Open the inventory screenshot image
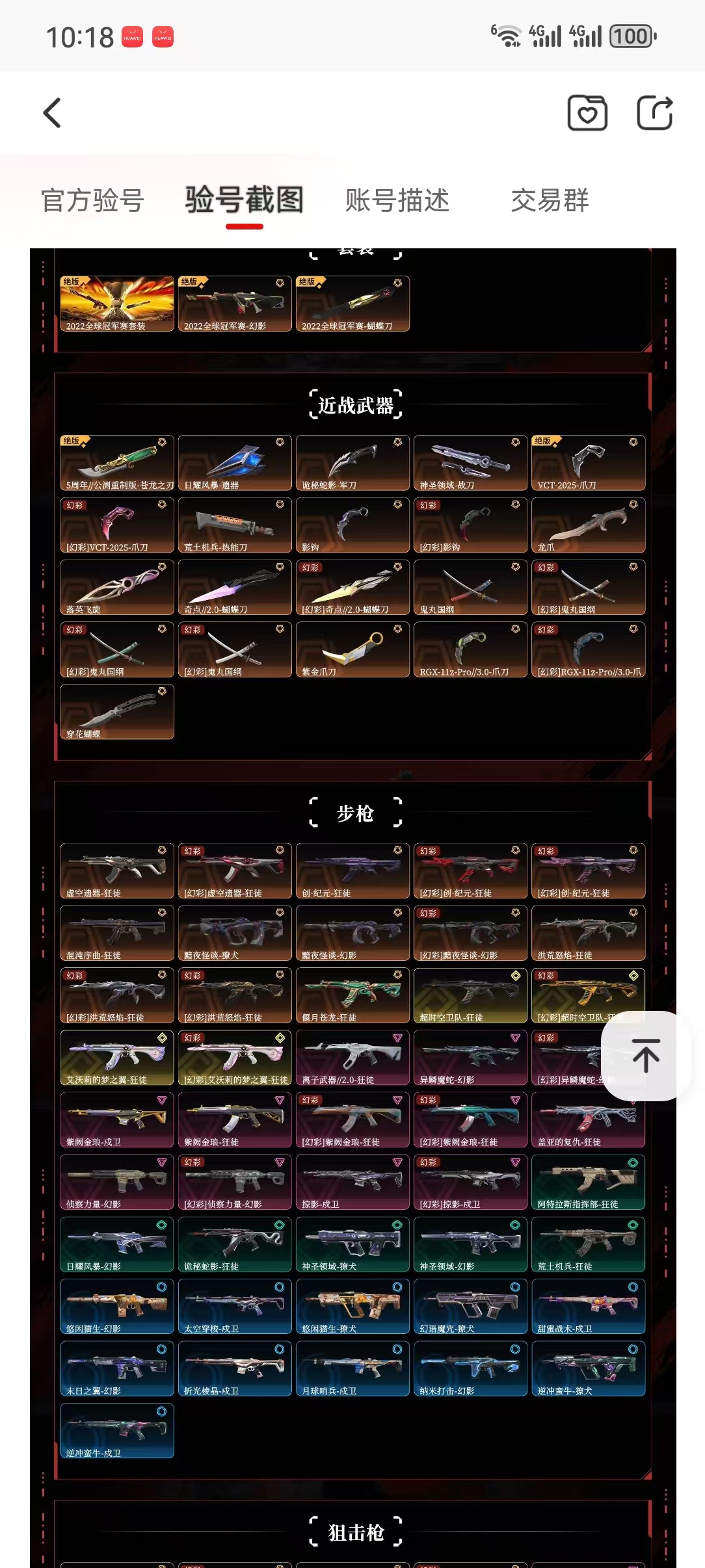Screen dimensions: 705x1568 [353, 908]
